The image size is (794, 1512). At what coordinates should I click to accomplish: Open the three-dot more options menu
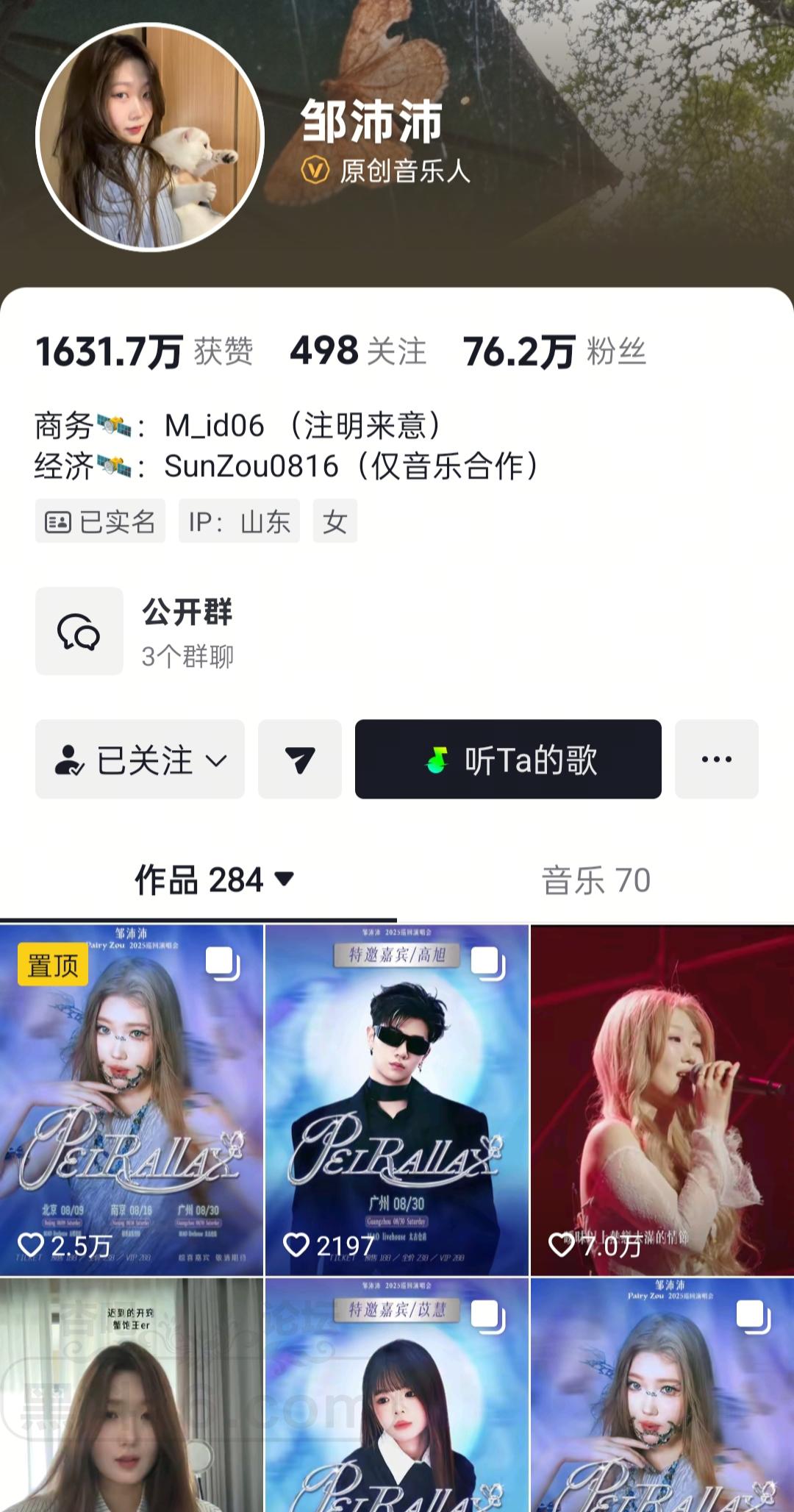click(x=716, y=759)
